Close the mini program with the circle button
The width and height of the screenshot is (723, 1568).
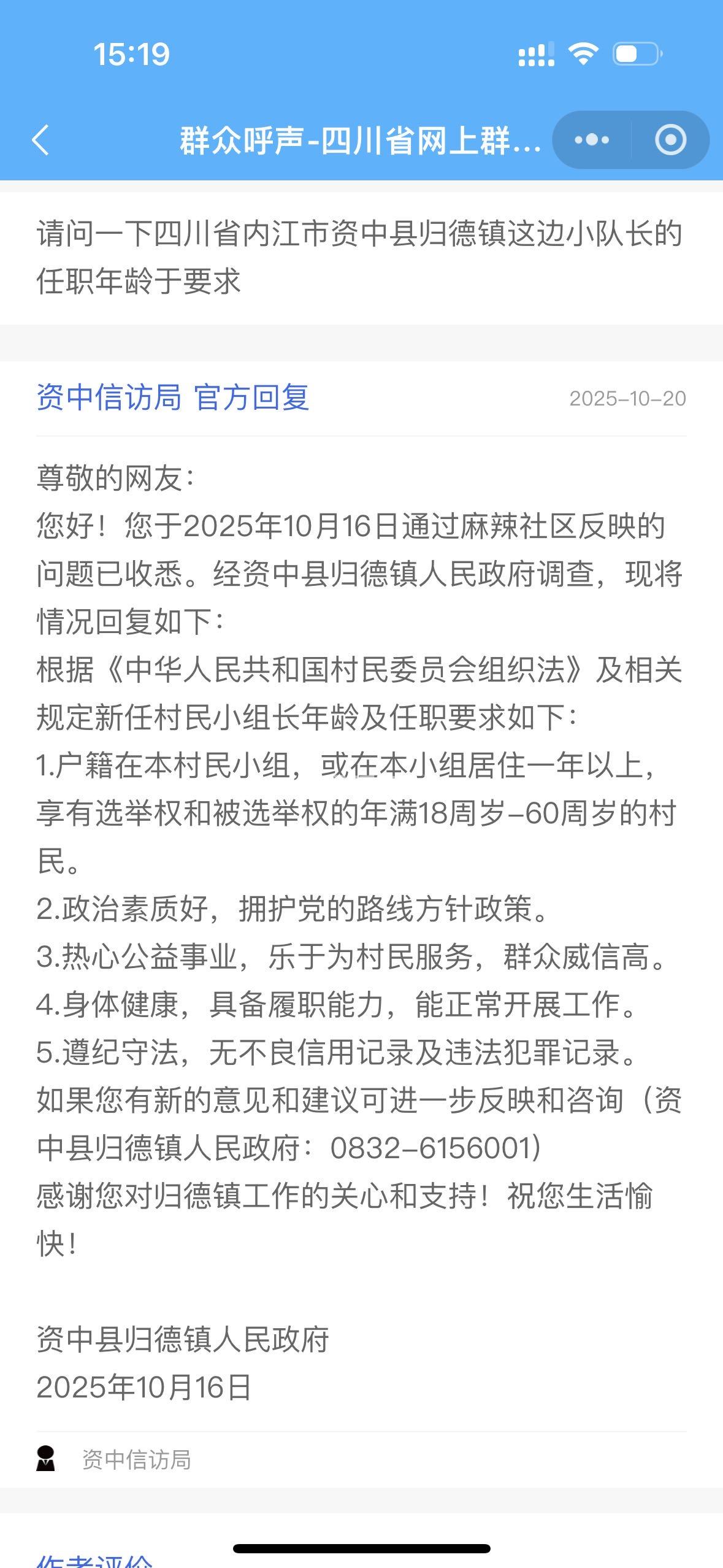tap(670, 140)
